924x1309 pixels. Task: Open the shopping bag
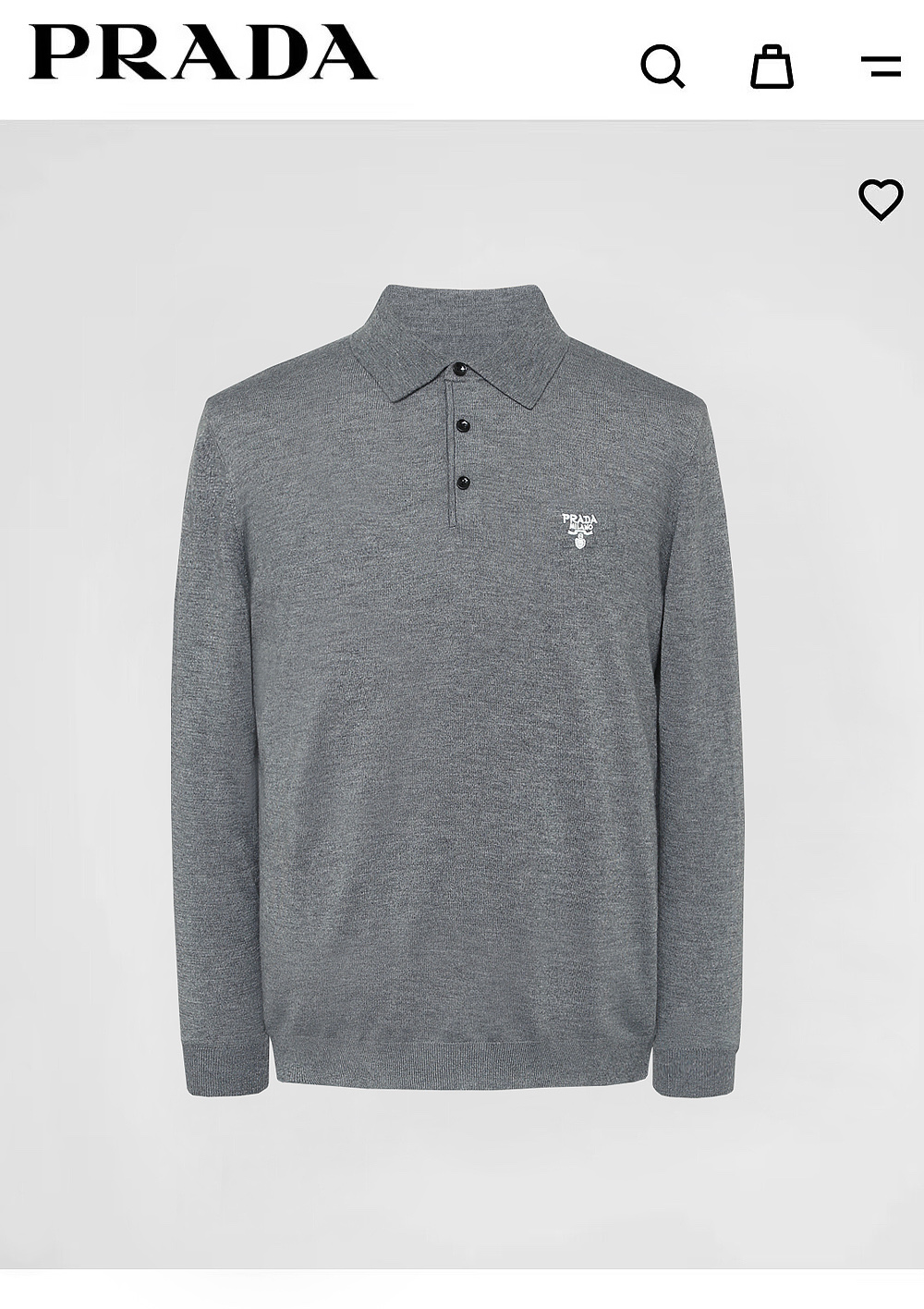772,67
